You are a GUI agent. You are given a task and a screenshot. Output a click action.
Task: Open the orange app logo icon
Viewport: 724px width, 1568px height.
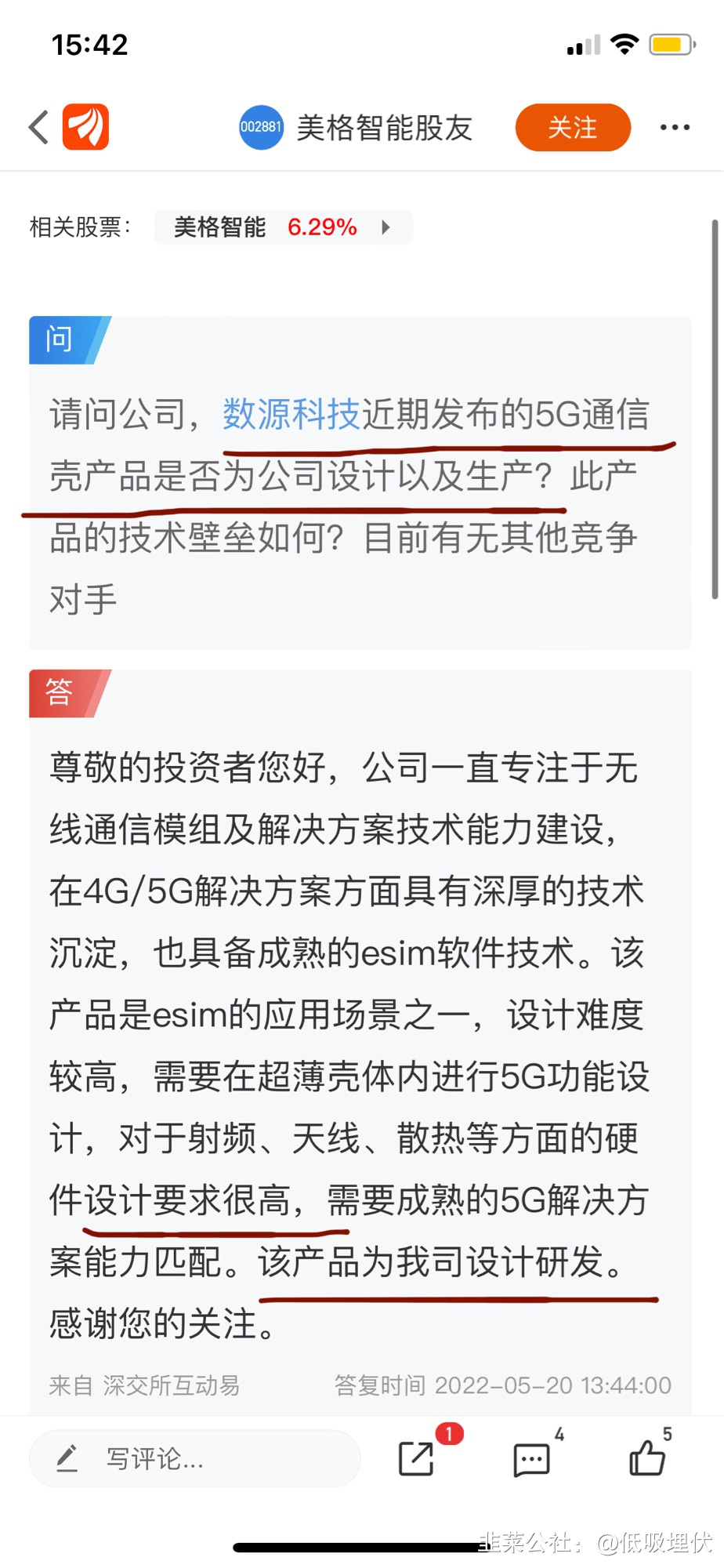click(x=85, y=127)
